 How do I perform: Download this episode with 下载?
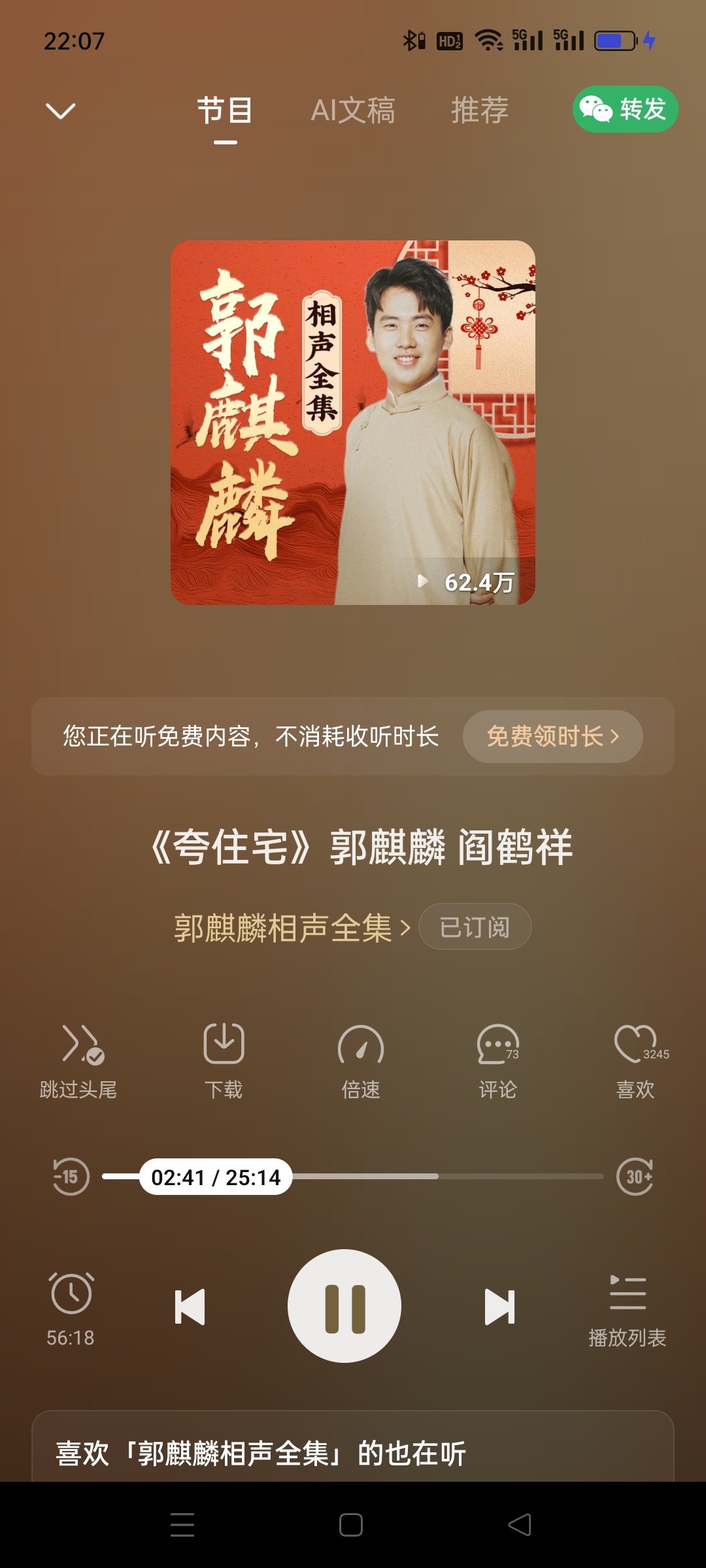click(x=224, y=1062)
